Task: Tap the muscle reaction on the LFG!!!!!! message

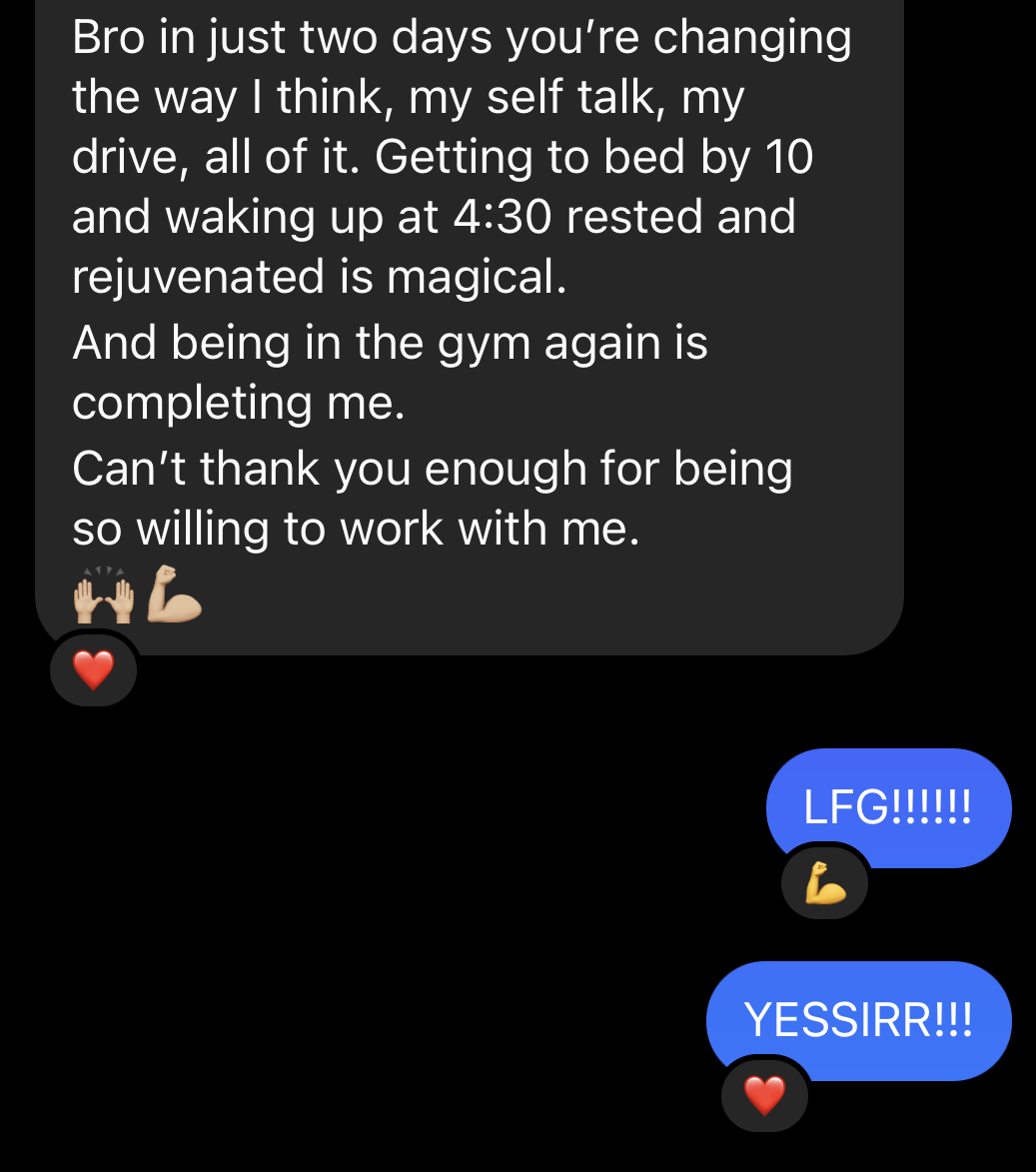Action: click(x=825, y=883)
